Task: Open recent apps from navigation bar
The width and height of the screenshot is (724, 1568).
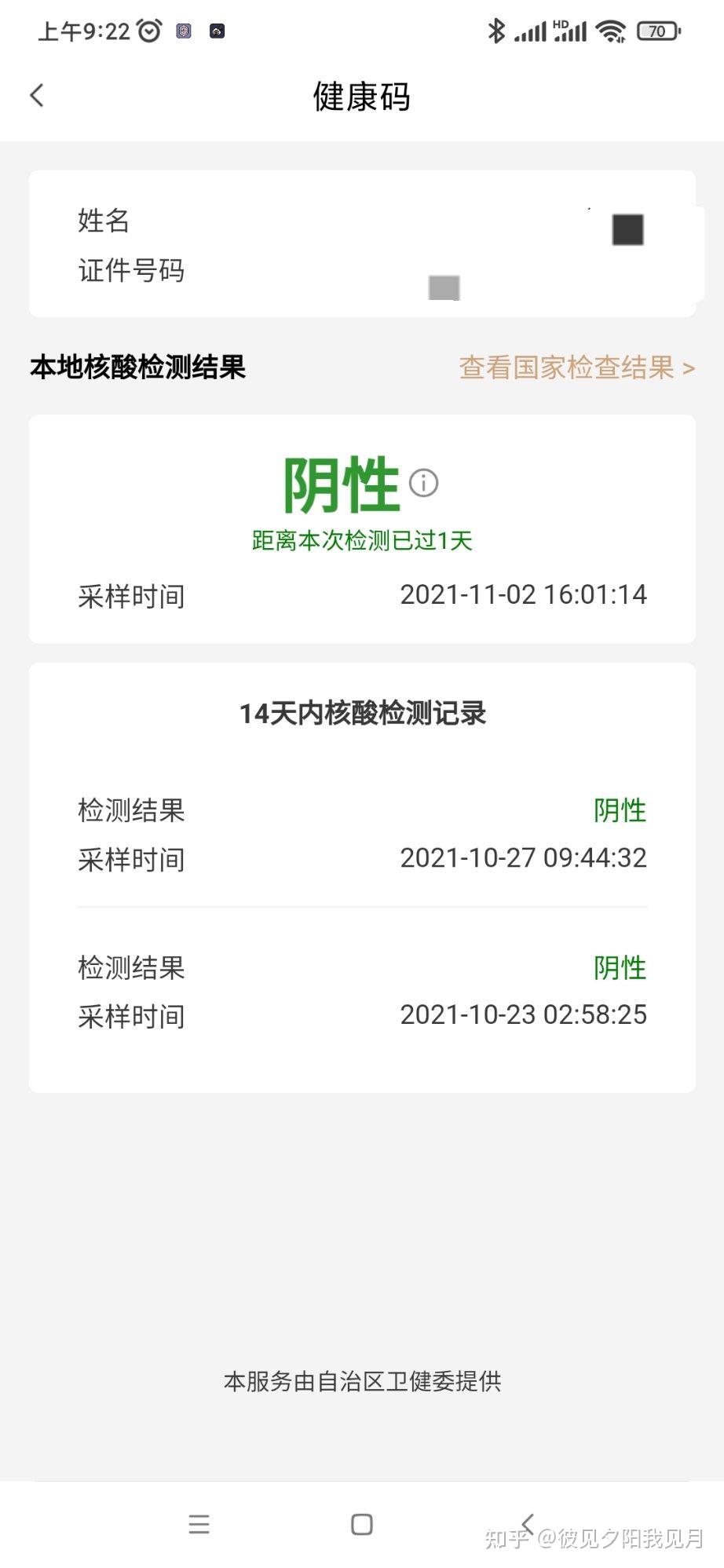Action: tap(199, 1524)
